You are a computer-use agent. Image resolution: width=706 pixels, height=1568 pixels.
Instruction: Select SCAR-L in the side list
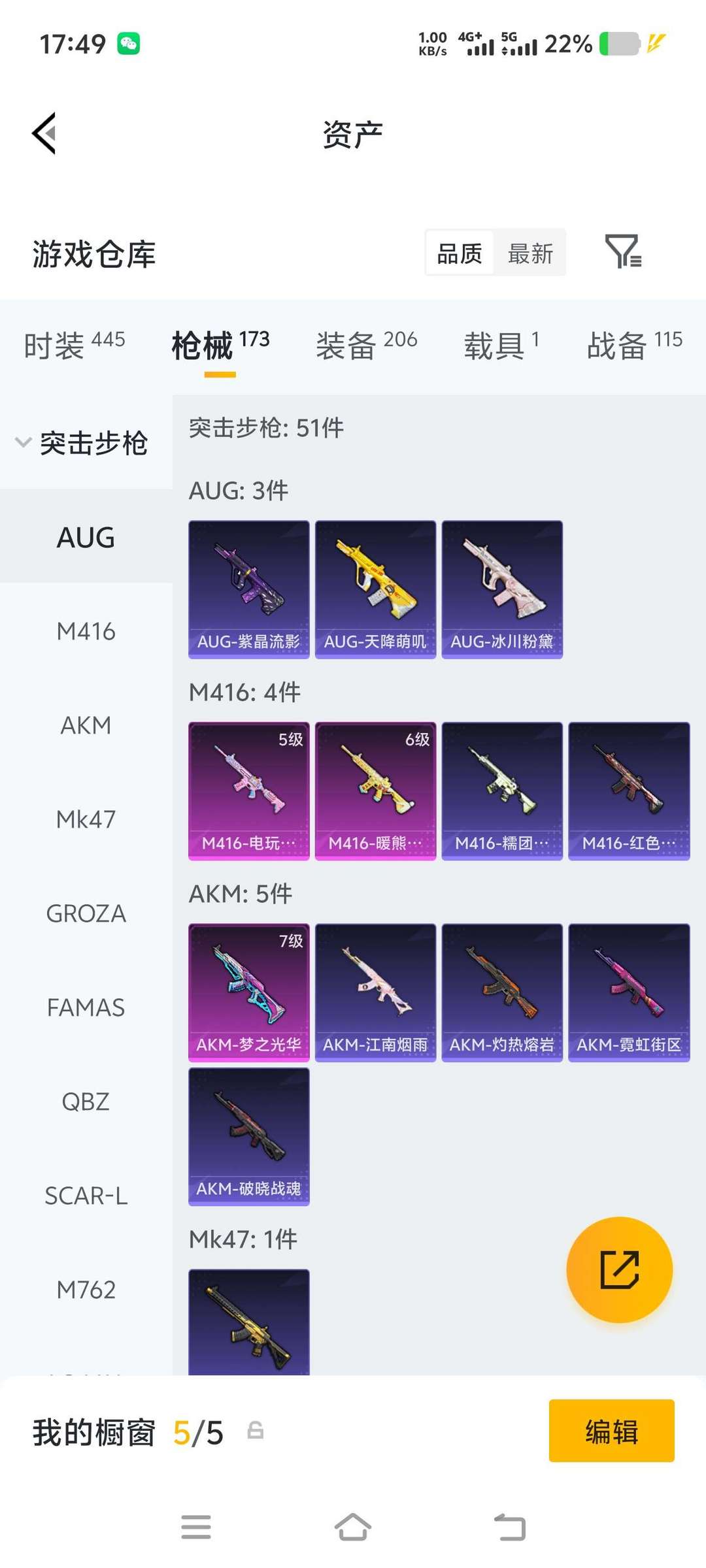[86, 1196]
